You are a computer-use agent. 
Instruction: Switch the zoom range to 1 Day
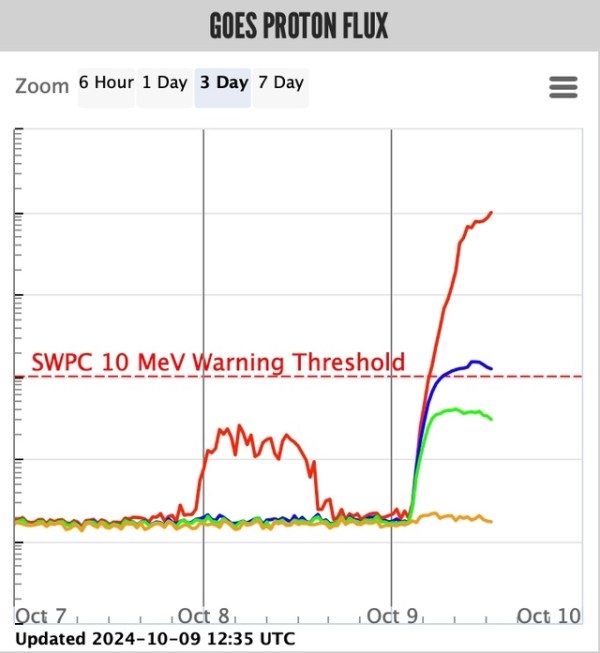164,84
